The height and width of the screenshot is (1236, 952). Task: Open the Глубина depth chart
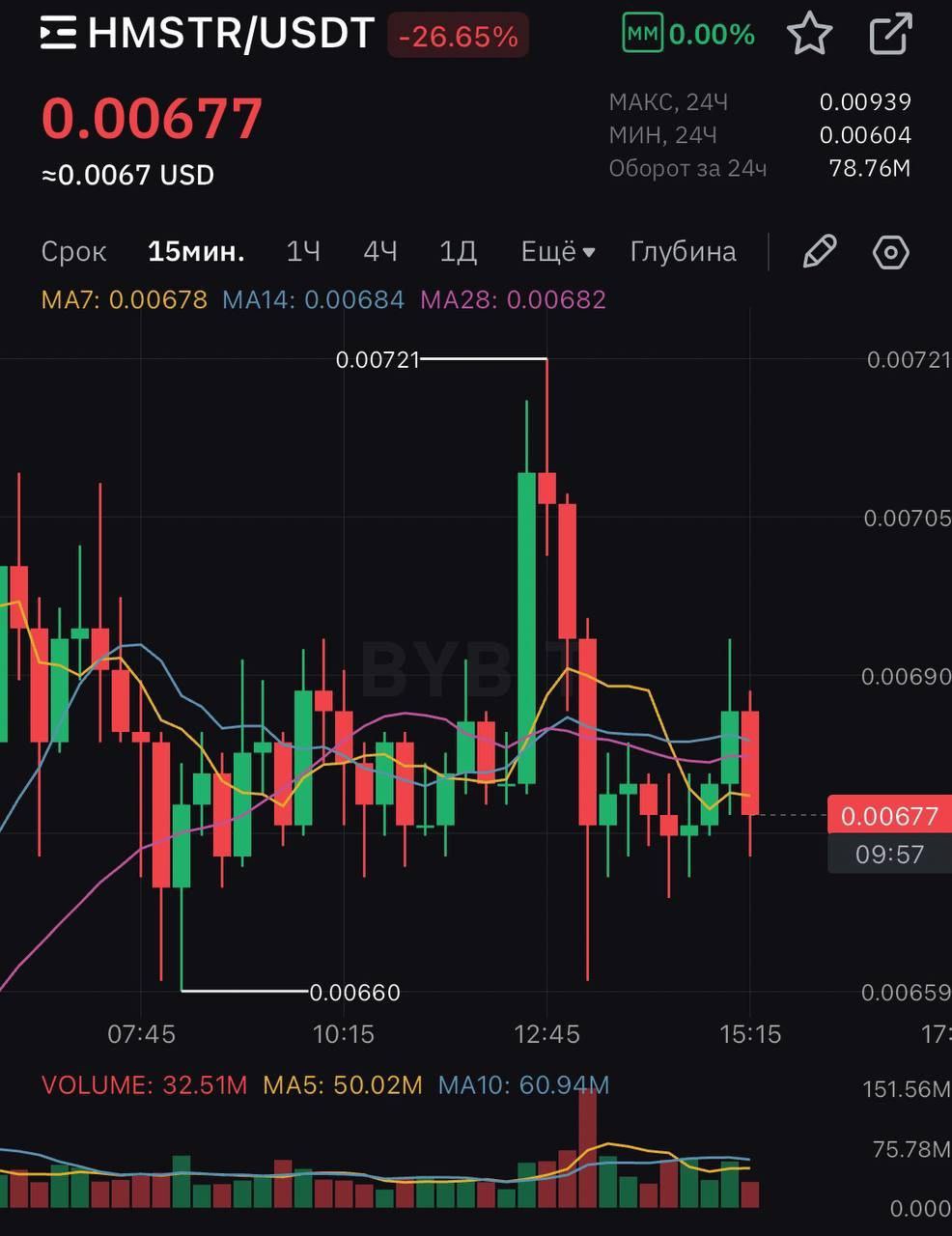tap(683, 252)
